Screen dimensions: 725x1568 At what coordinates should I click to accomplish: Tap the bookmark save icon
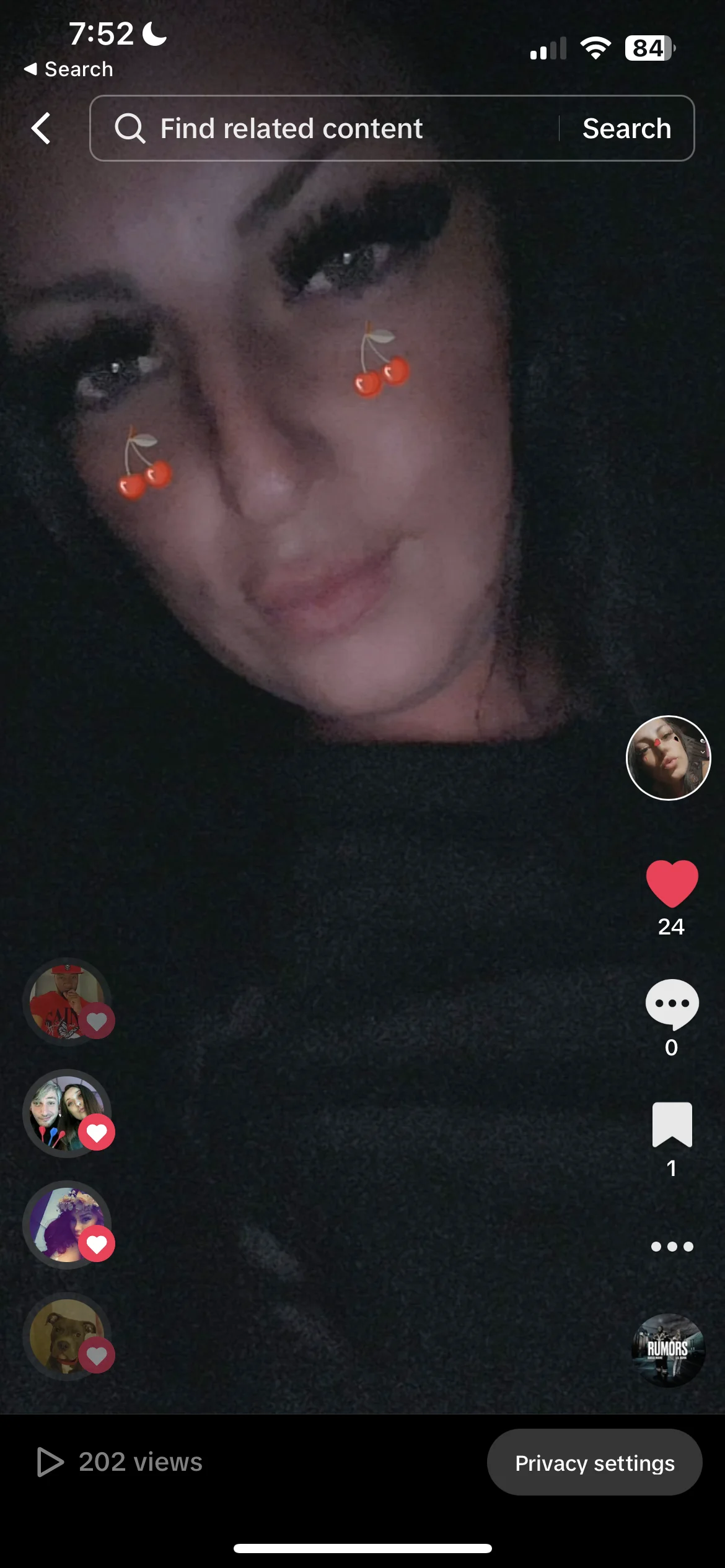pos(672,1124)
